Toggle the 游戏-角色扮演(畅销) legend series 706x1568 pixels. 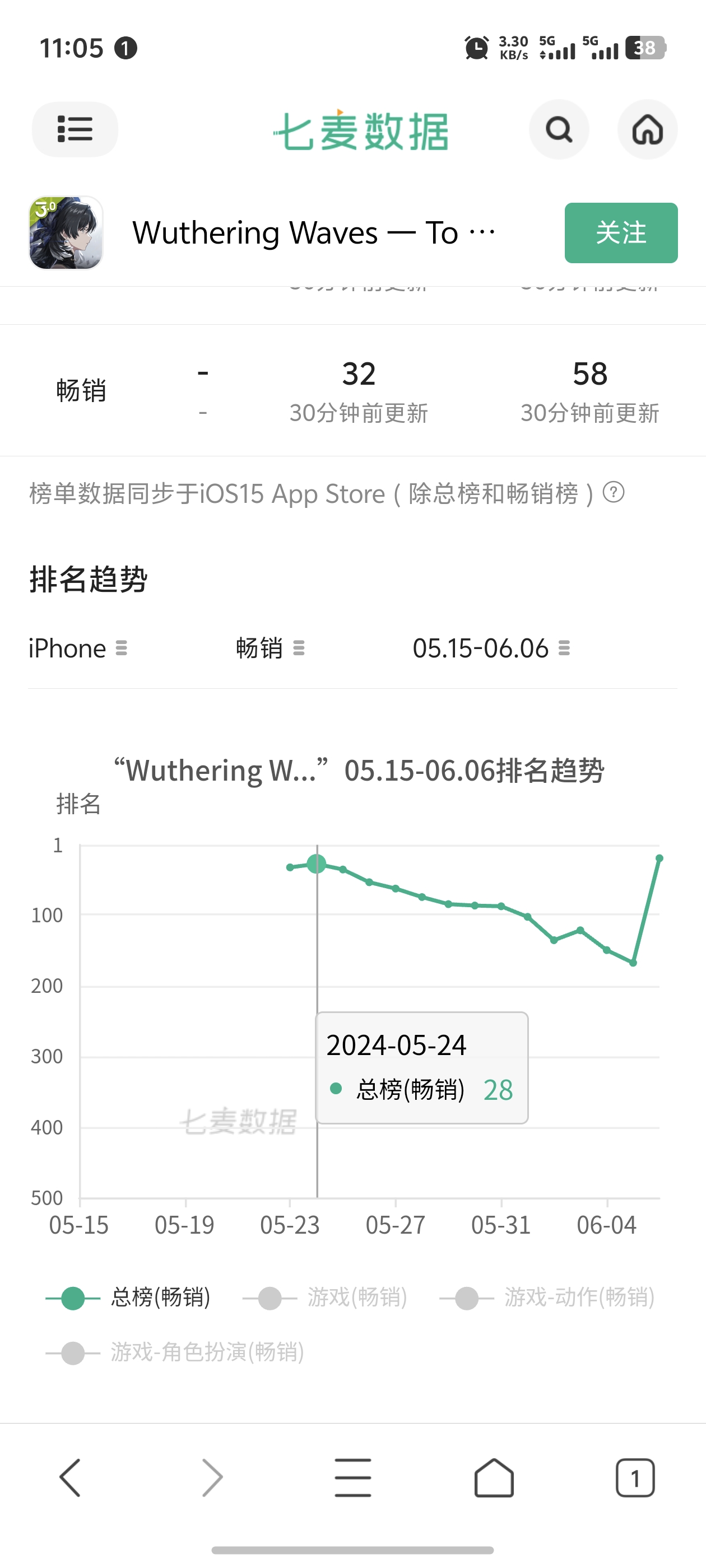(175, 1352)
